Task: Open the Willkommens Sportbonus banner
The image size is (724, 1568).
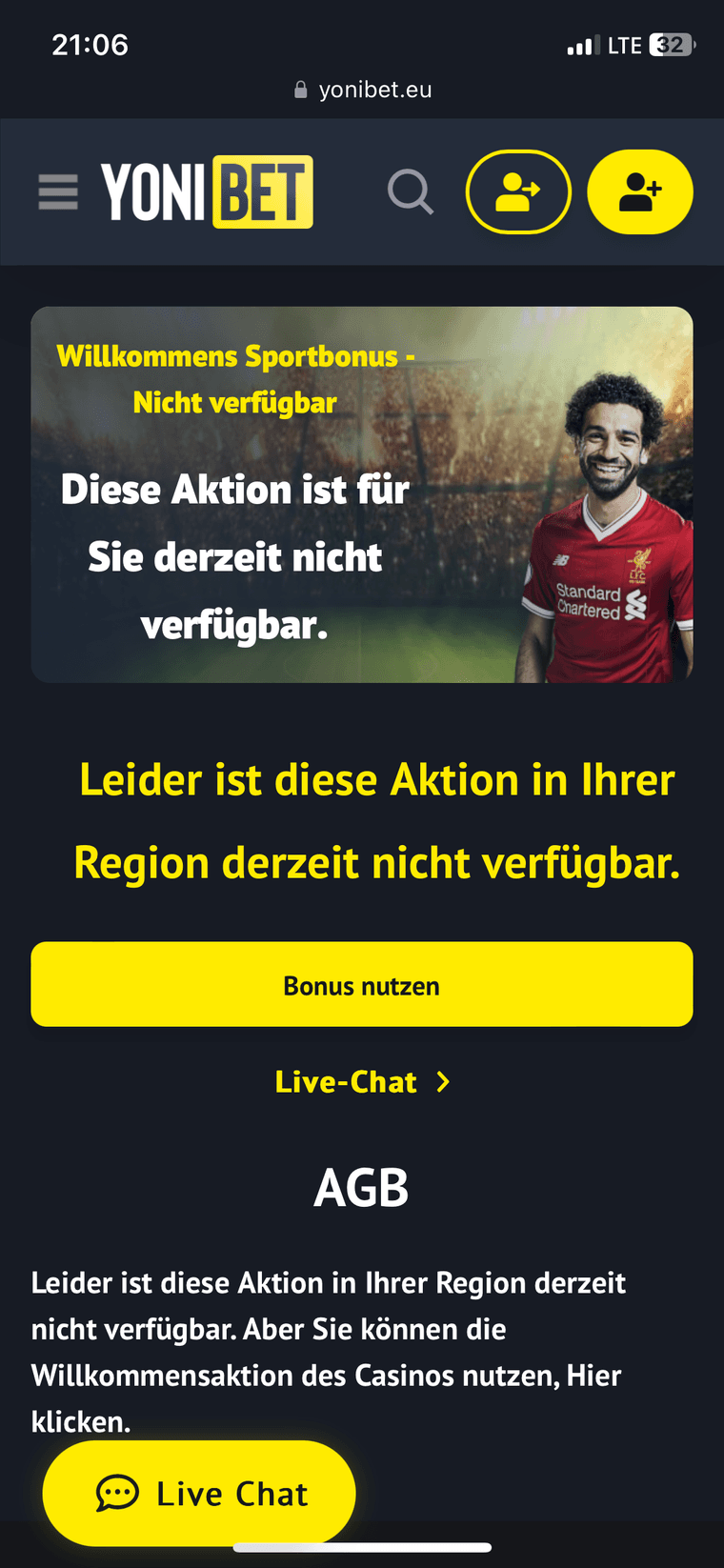Action: (x=362, y=494)
